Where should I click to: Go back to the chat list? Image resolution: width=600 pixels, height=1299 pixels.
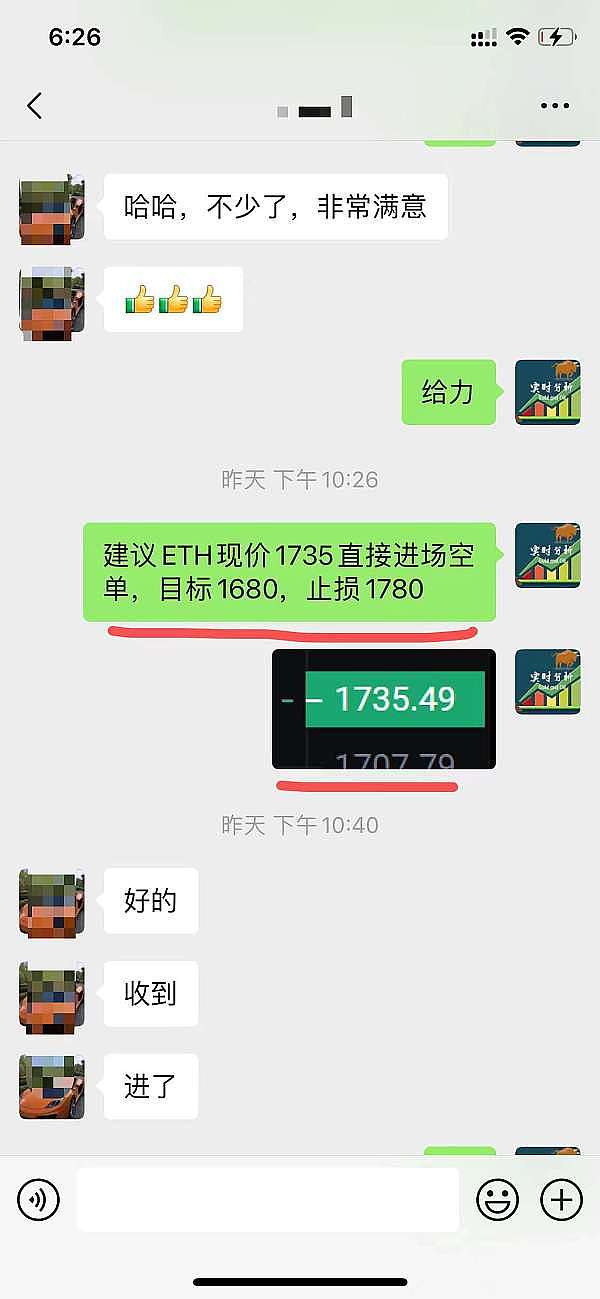35,106
